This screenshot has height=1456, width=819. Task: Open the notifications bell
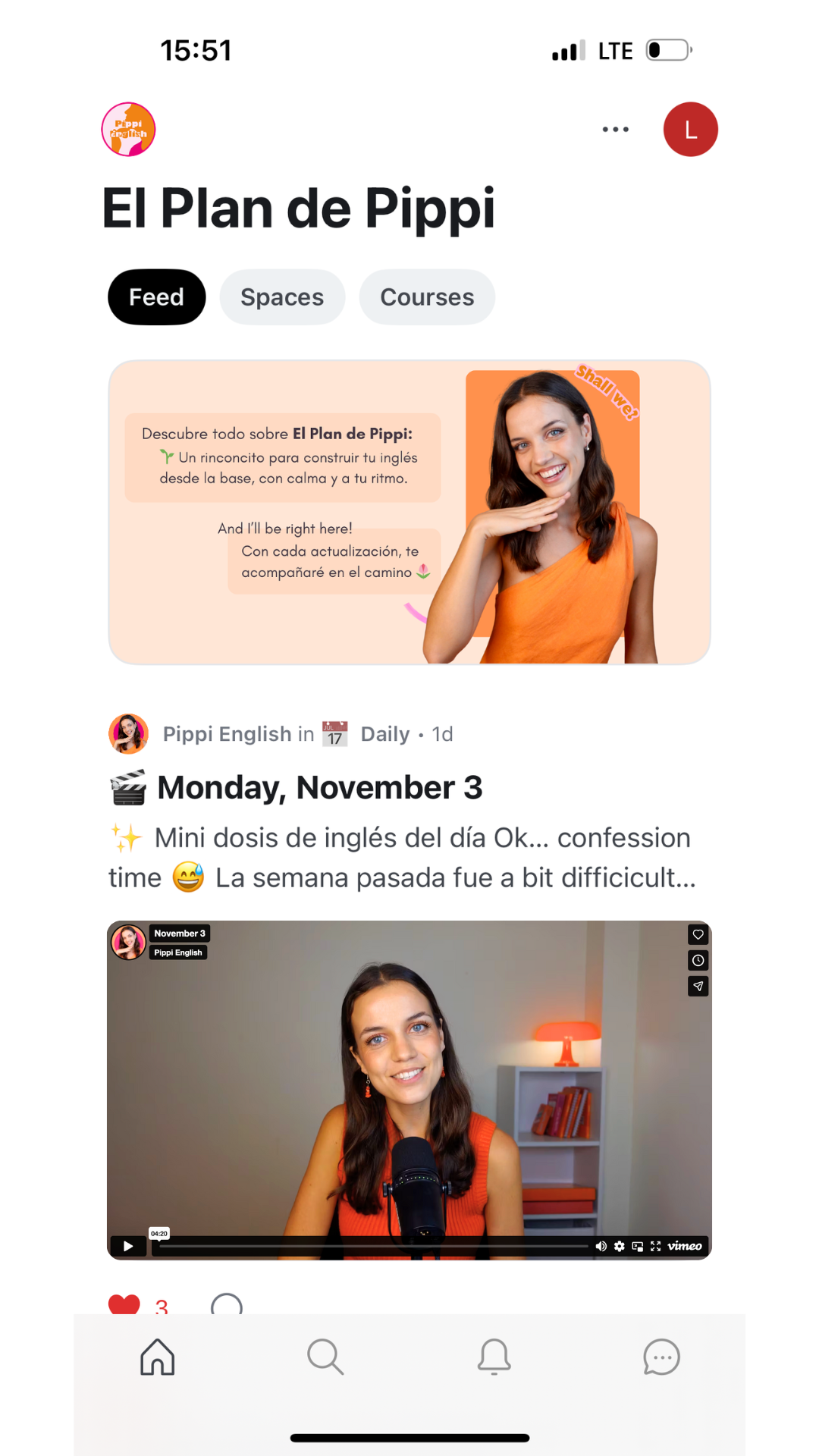click(494, 1357)
